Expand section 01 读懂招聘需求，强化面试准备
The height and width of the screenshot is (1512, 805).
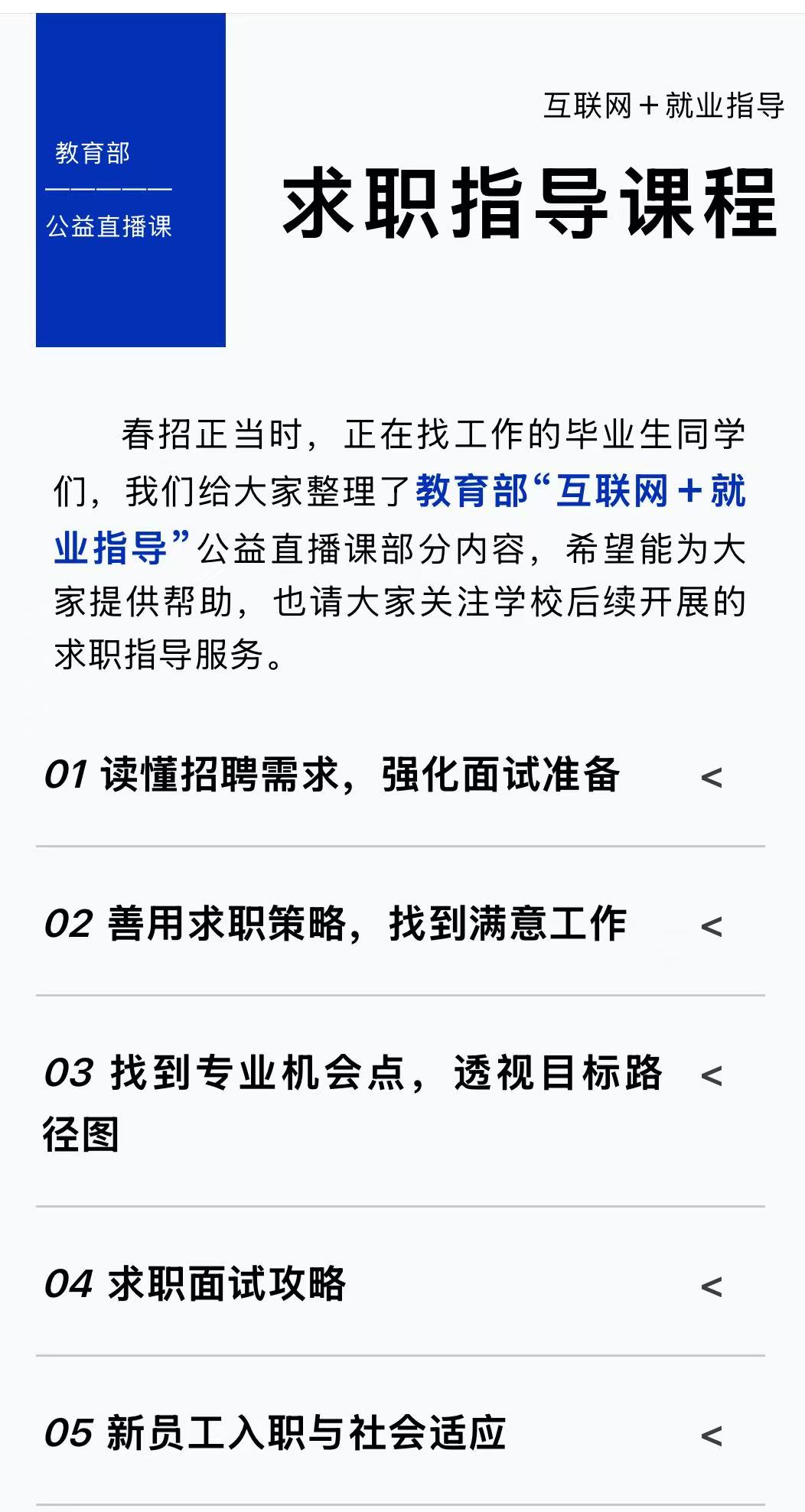click(711, 778)
